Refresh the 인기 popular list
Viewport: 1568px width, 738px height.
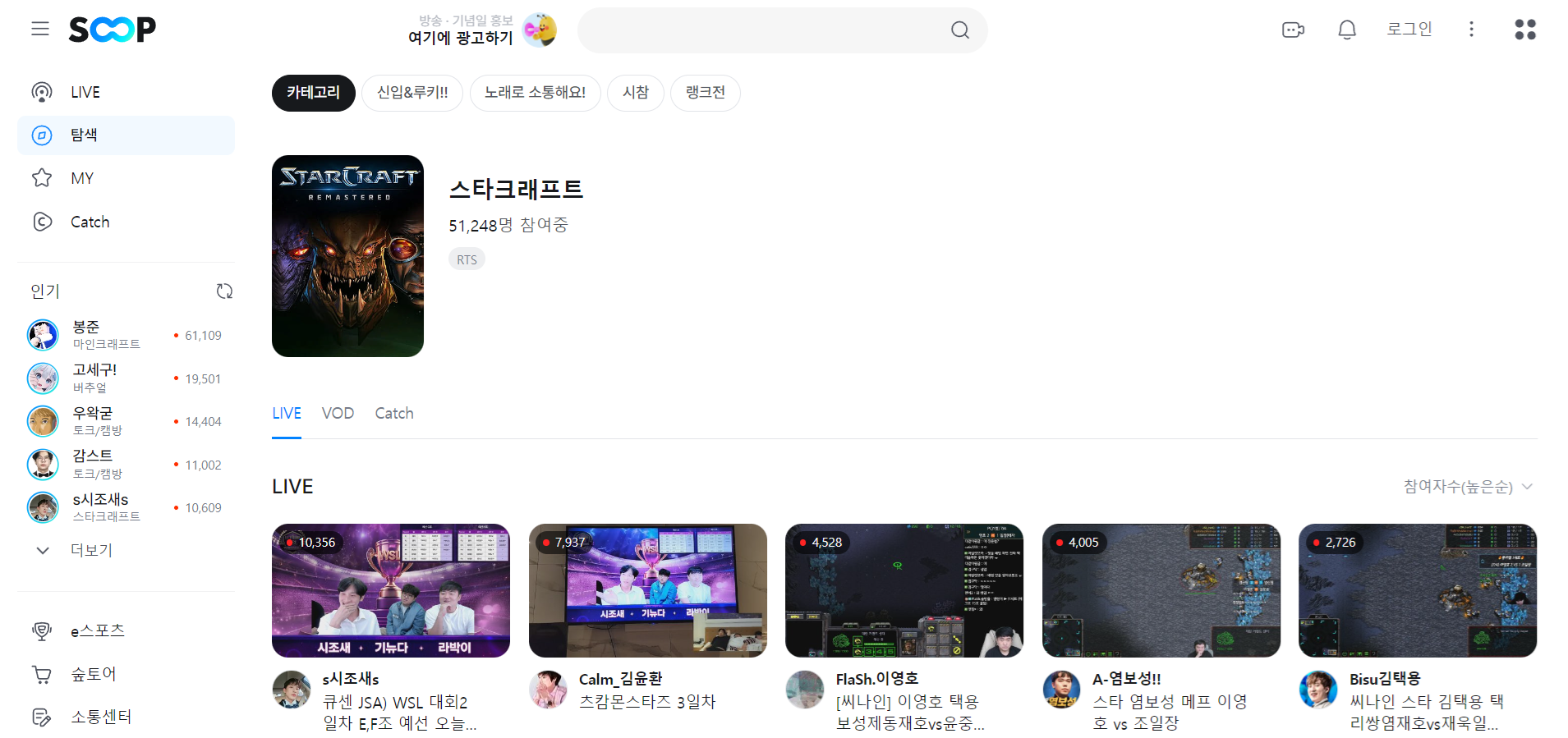point(224,291)
